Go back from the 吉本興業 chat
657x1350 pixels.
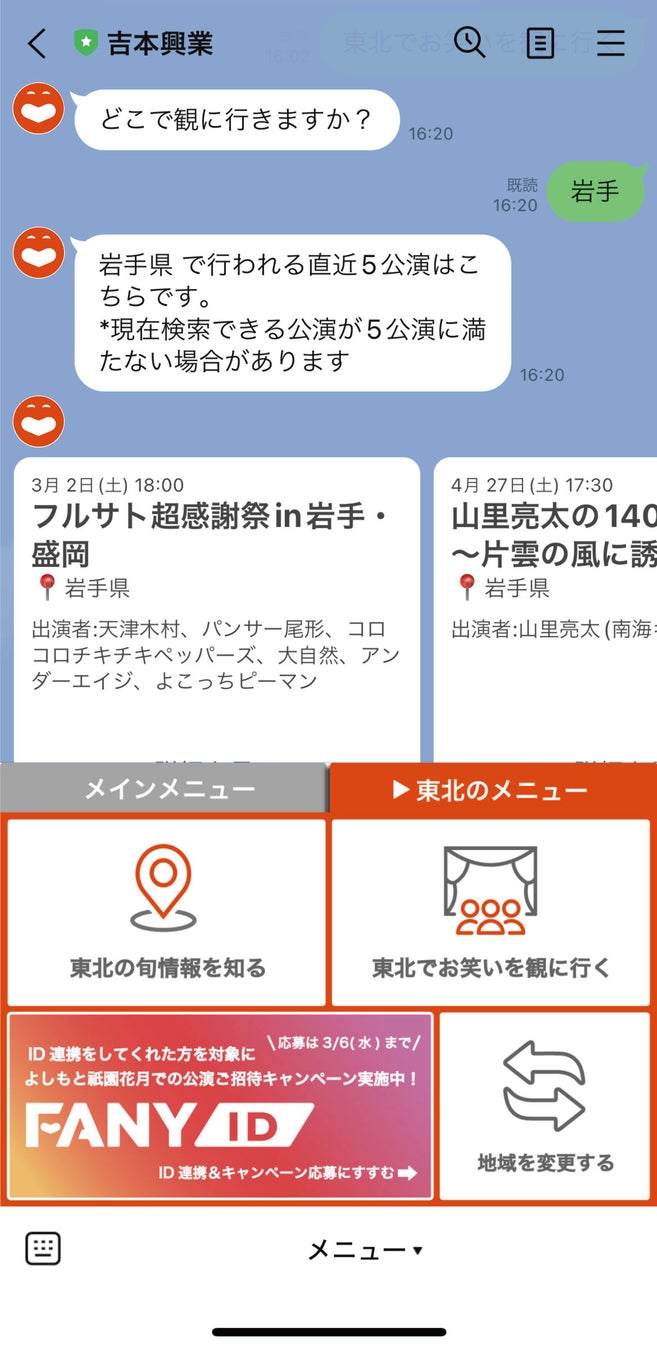(37, 43)
